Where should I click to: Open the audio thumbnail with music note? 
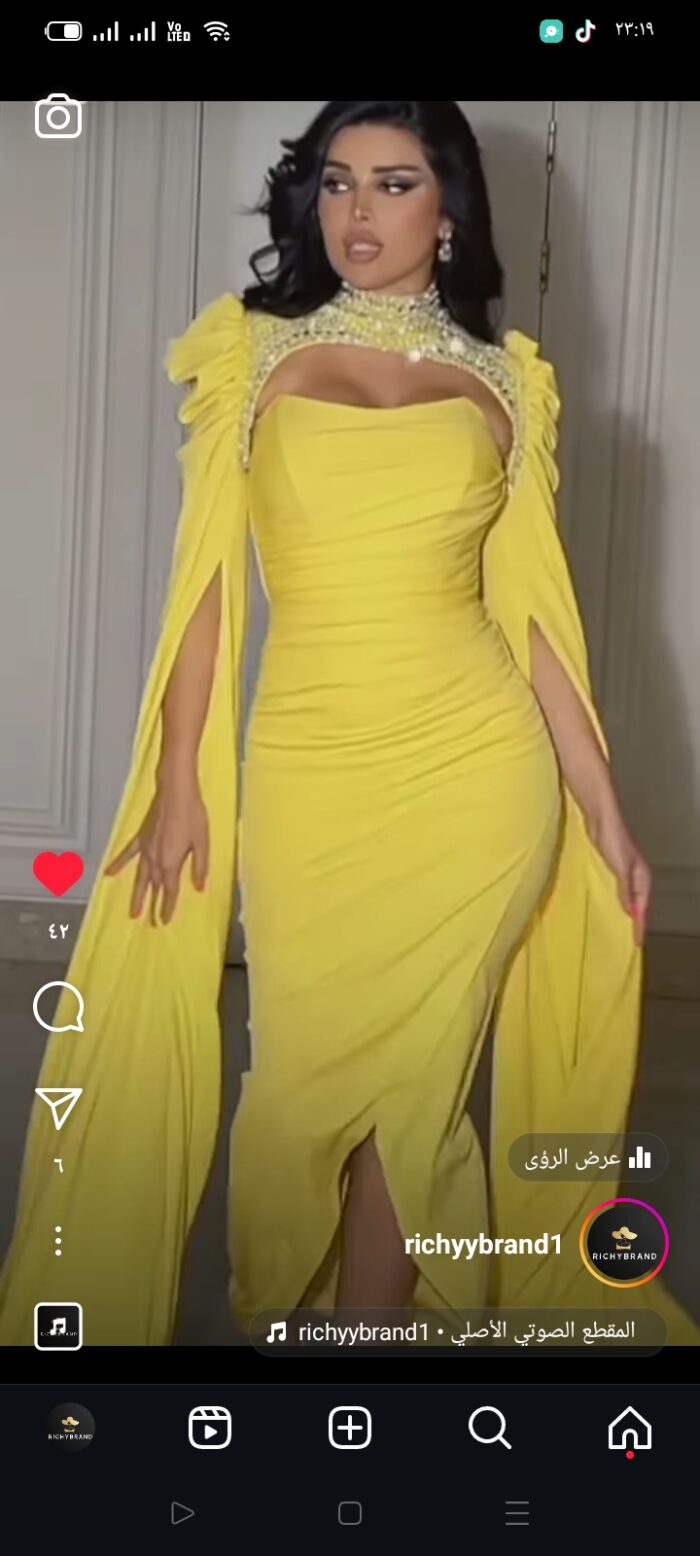point(58,1327)
